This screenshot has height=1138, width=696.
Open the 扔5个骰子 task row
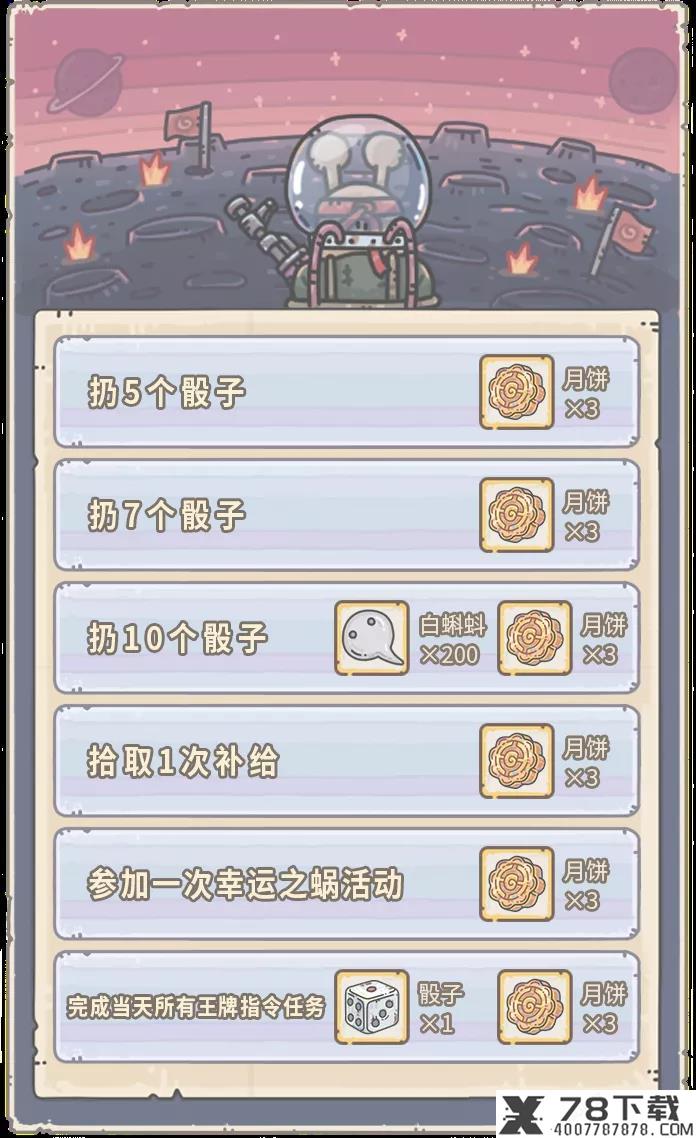pos(260,392)
